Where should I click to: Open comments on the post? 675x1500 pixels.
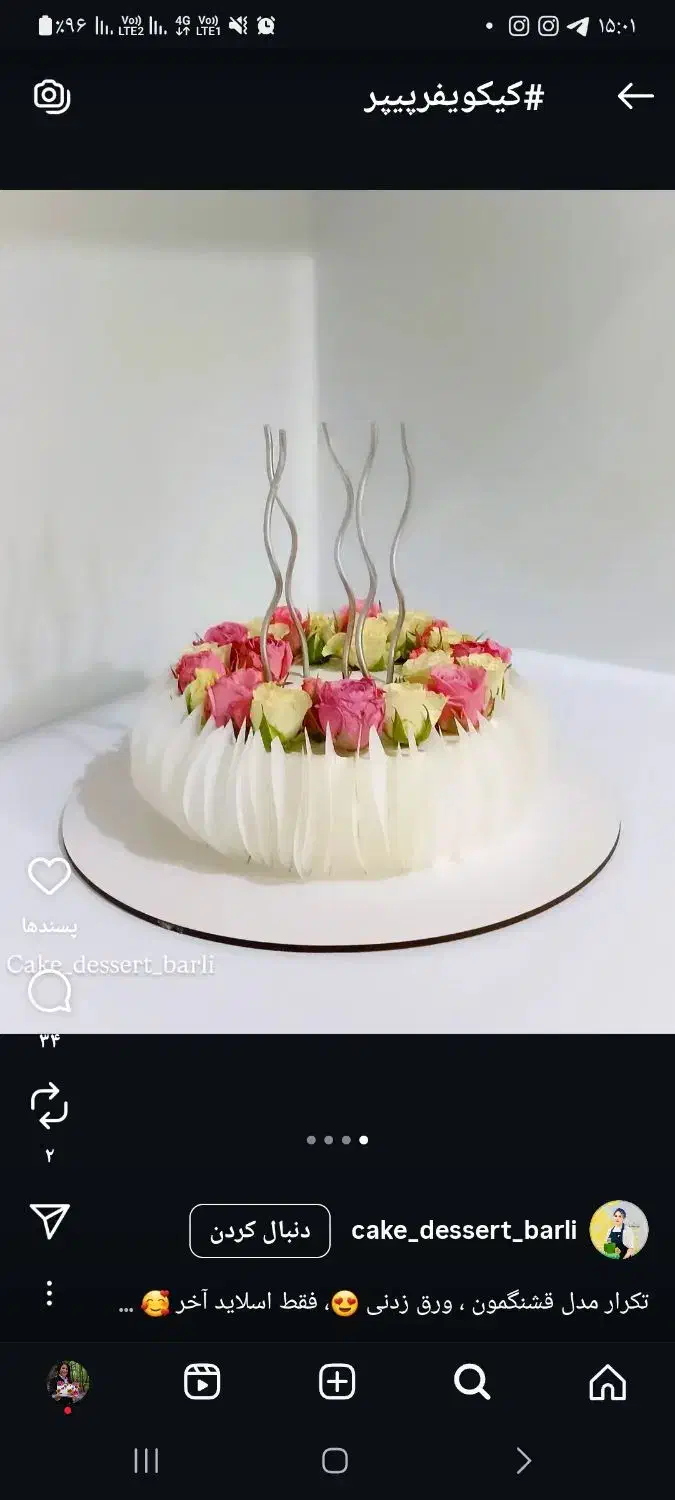pyautogui.click(x=49, y=992)
